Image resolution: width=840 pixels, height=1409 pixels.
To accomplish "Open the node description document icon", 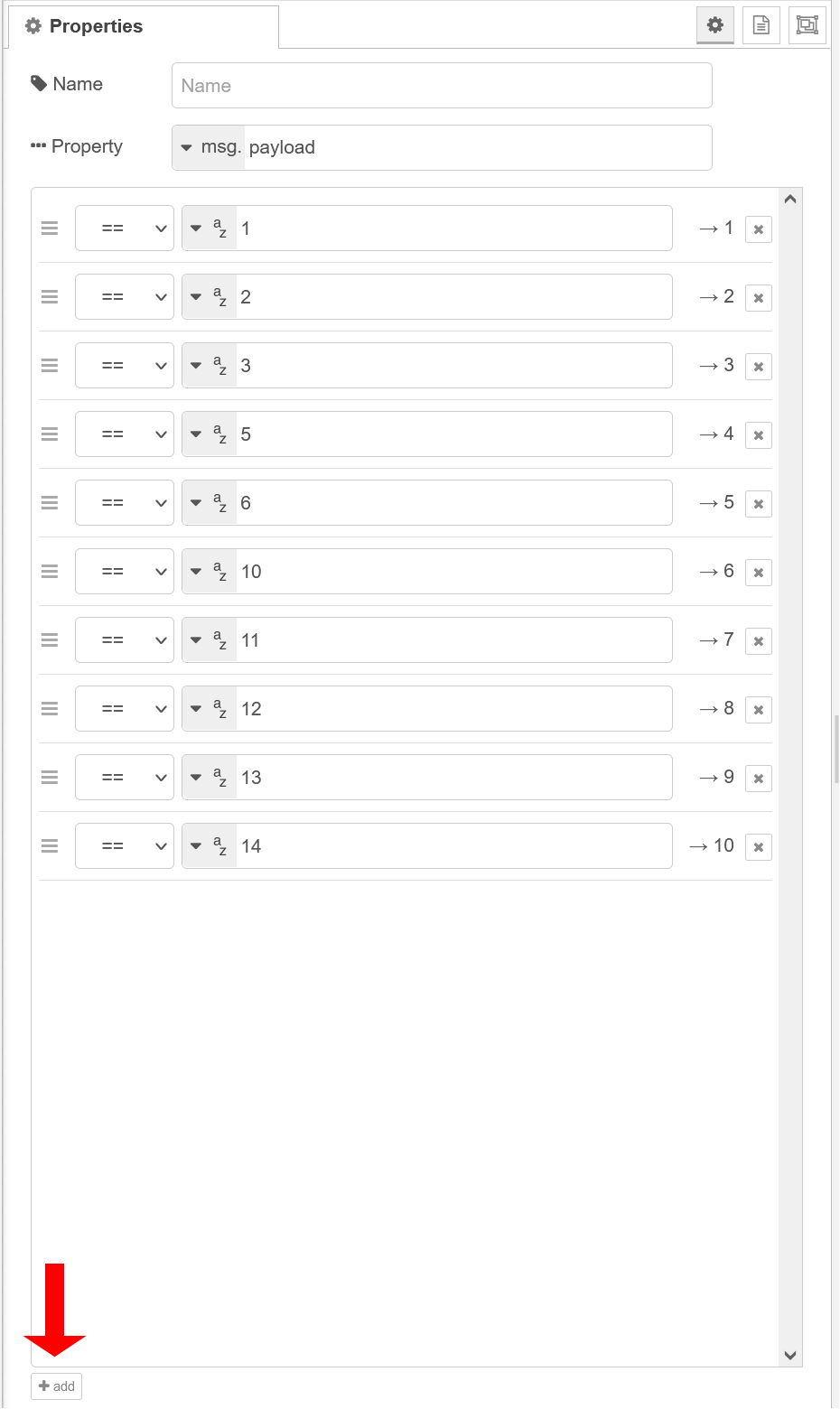I will (x=761, y=25).
